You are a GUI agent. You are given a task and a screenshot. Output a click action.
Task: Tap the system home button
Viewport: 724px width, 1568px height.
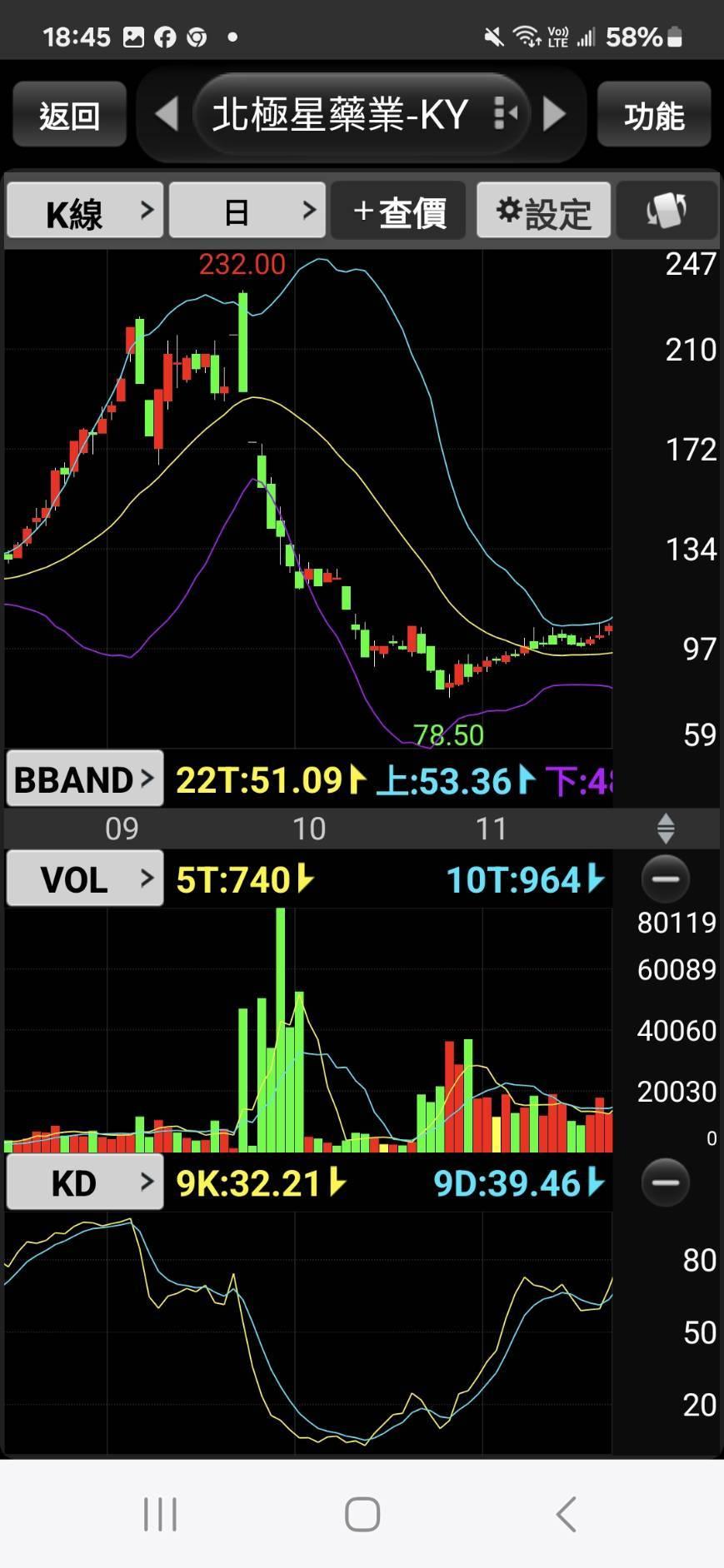(x=362, y=1514)
